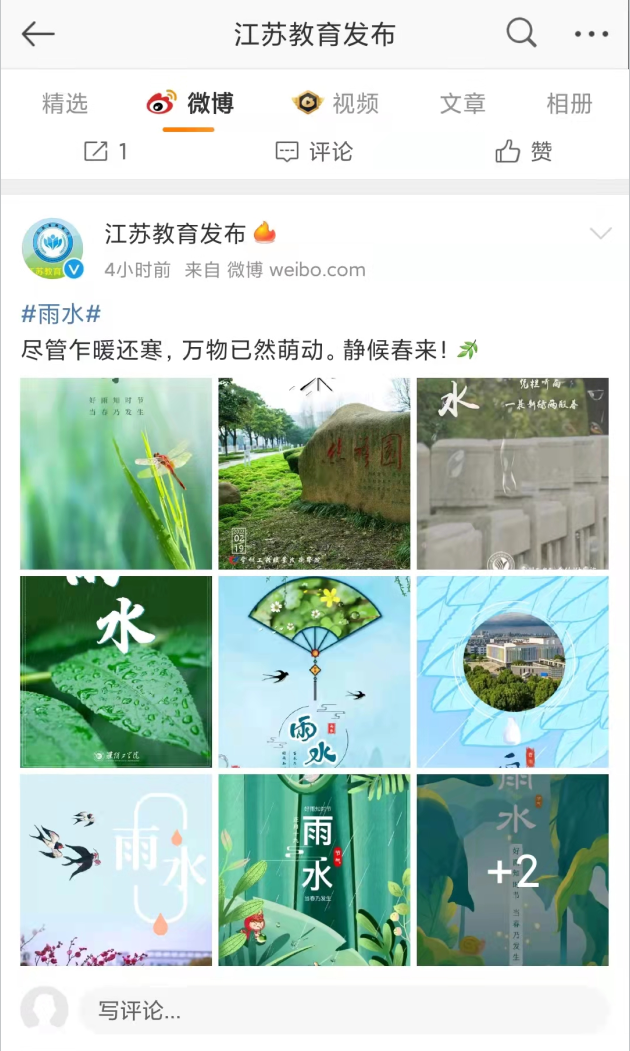View the swallows 雨水 illustration
The width and height of the screenshot is (630, 1051).
pos(116,869)
